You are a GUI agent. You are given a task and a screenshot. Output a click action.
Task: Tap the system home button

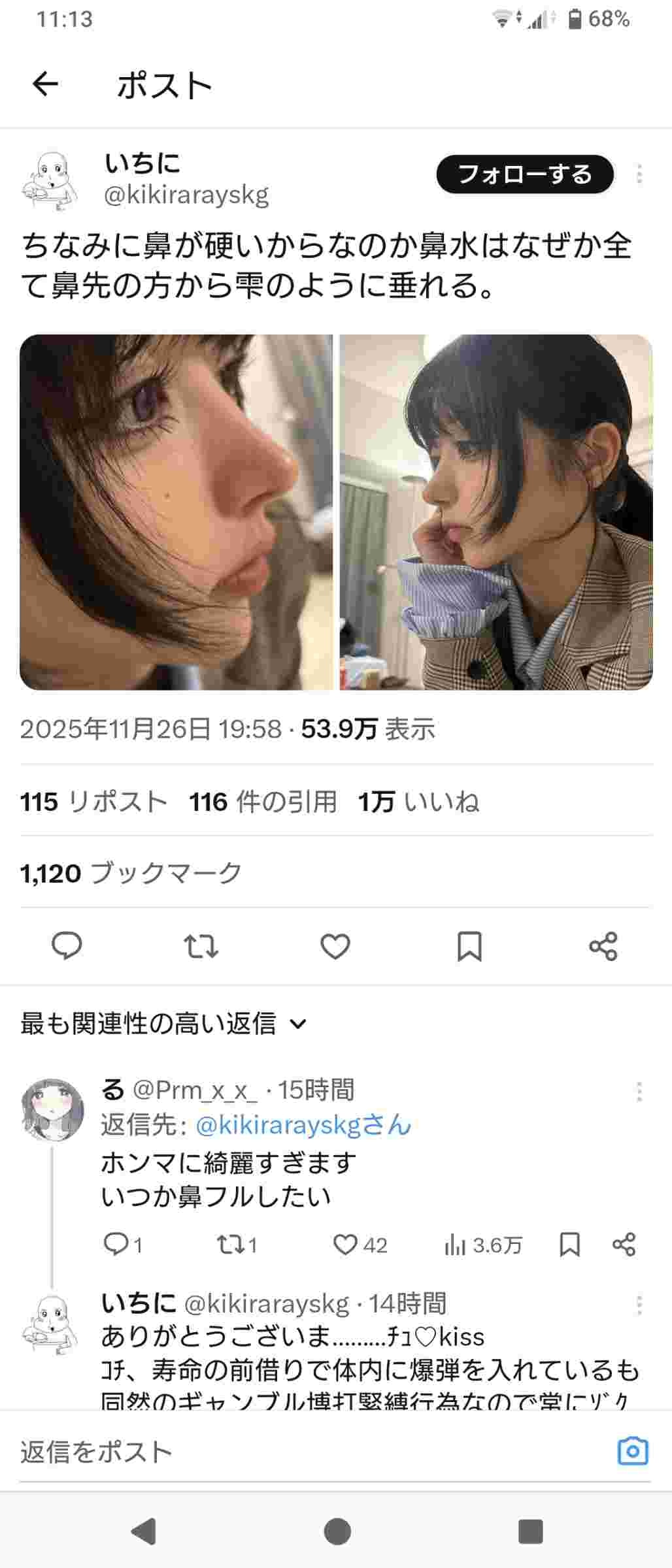pyautogui.click(x=337, y=1531)
